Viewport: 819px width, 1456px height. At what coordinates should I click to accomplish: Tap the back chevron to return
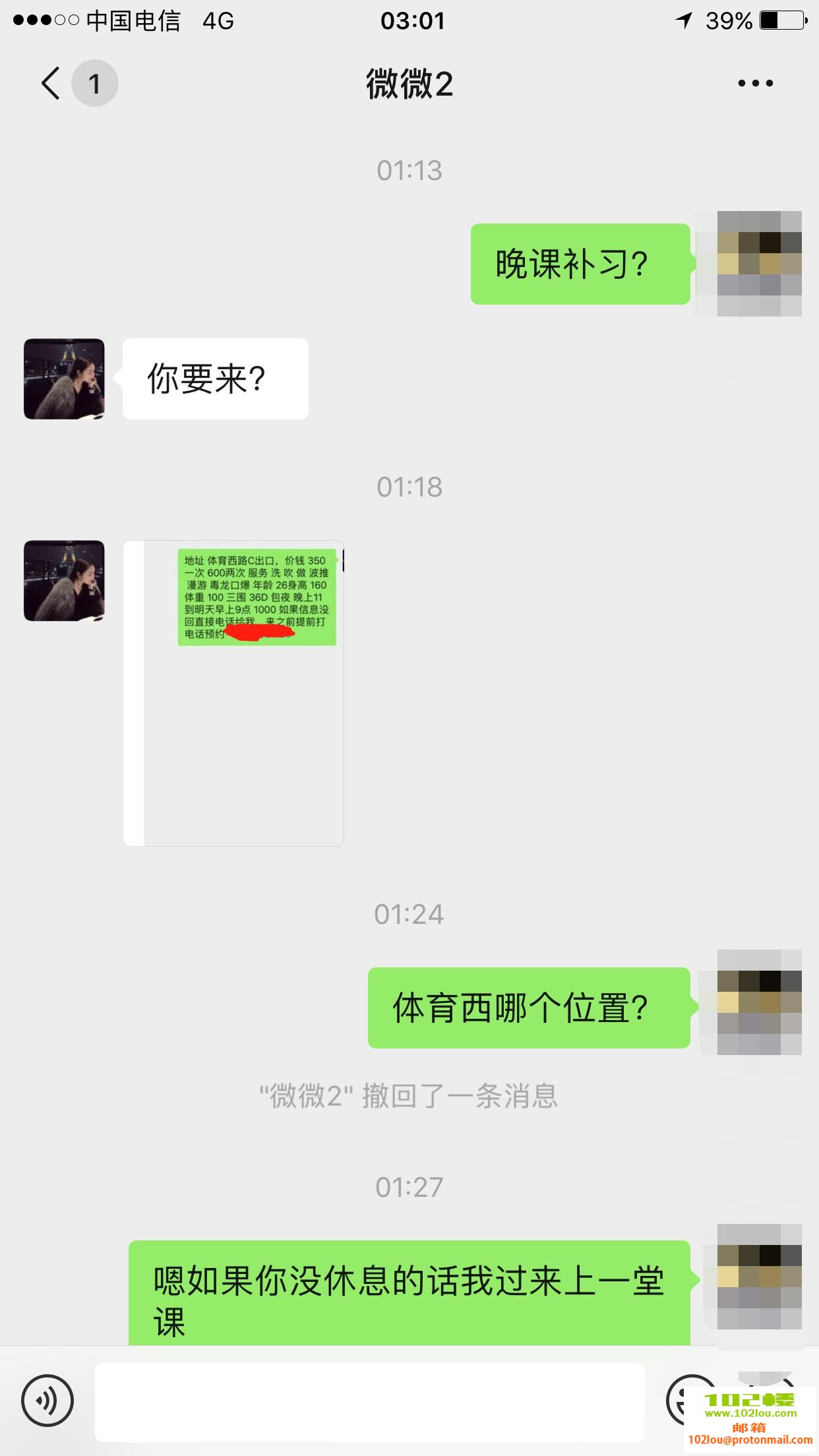tap(49, 84)
